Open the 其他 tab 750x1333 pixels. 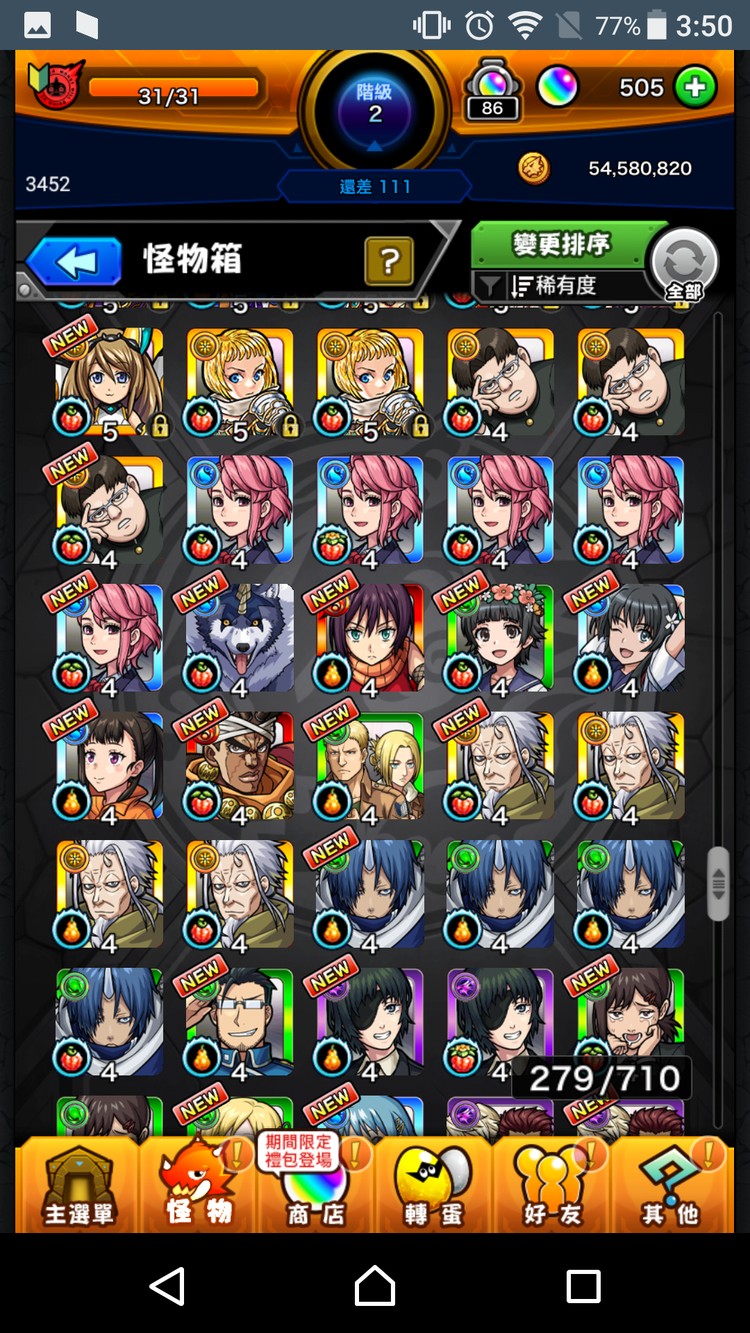[669, 1187]
